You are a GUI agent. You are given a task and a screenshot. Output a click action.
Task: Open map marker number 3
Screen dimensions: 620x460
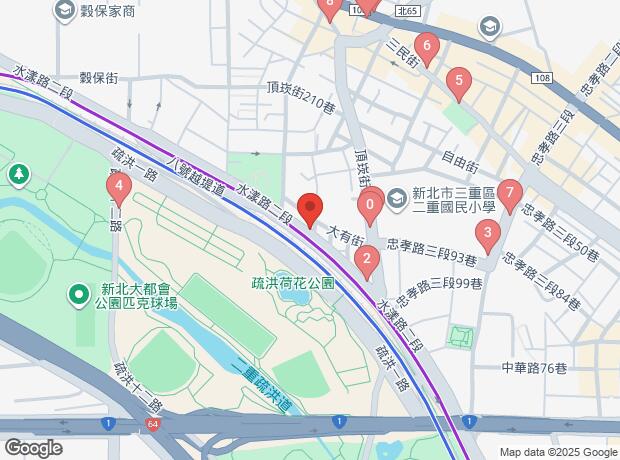[487, 236]
